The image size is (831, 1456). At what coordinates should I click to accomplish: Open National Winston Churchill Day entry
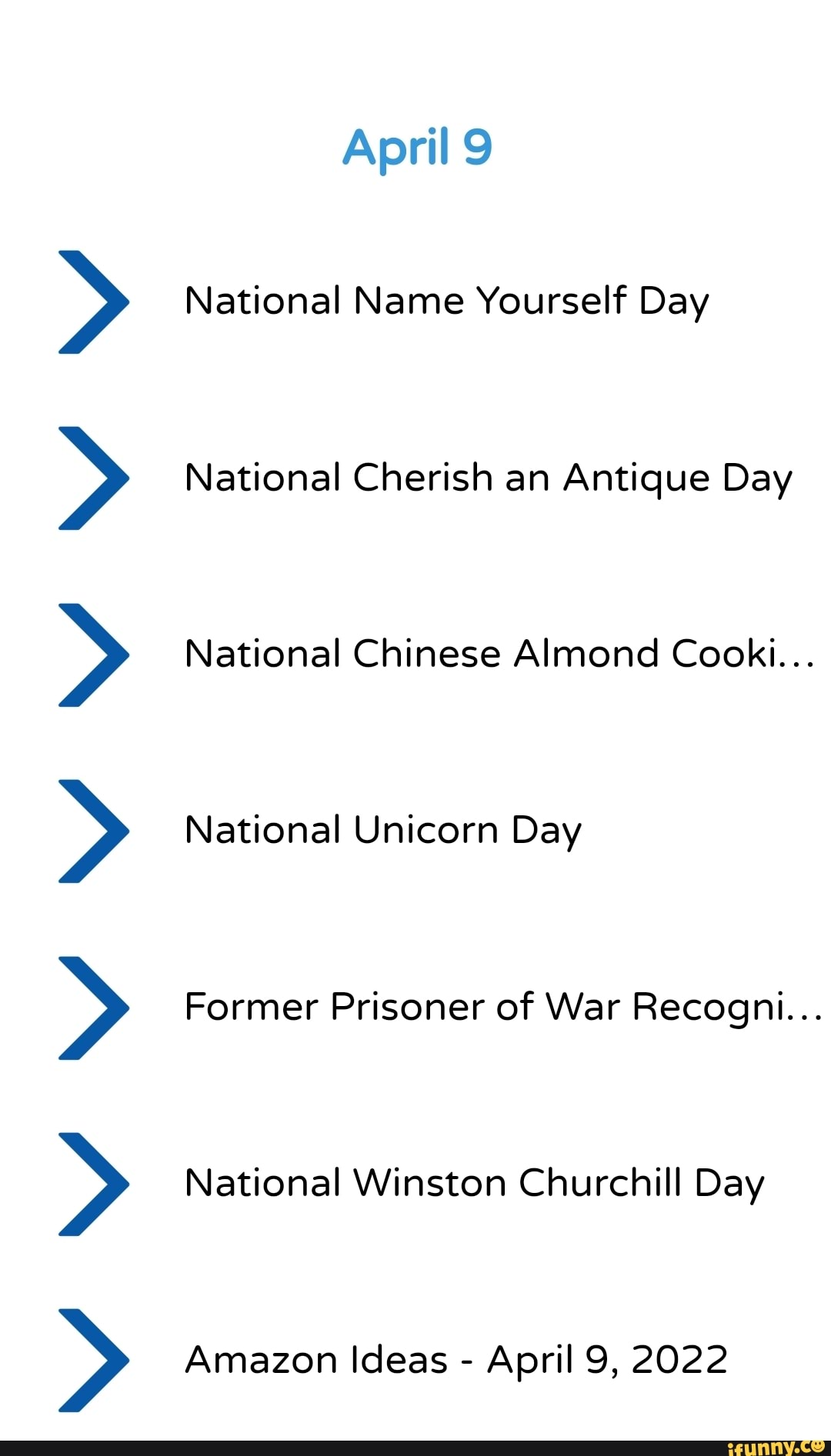473,1184
